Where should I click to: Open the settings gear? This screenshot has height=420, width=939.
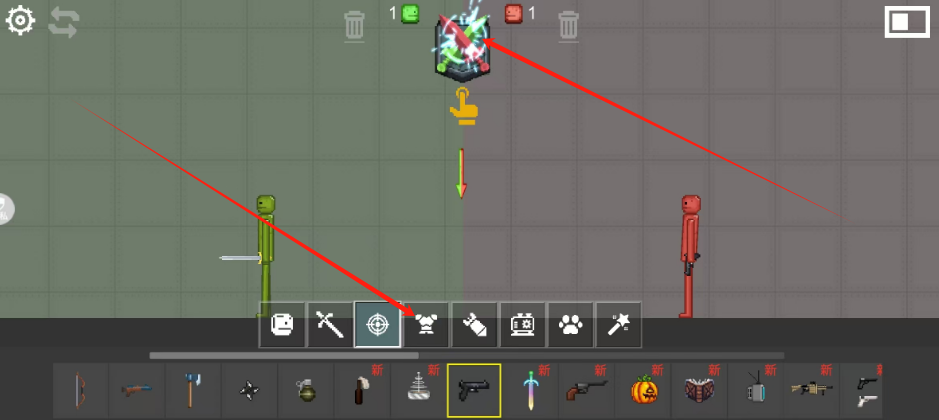(21, 21)
